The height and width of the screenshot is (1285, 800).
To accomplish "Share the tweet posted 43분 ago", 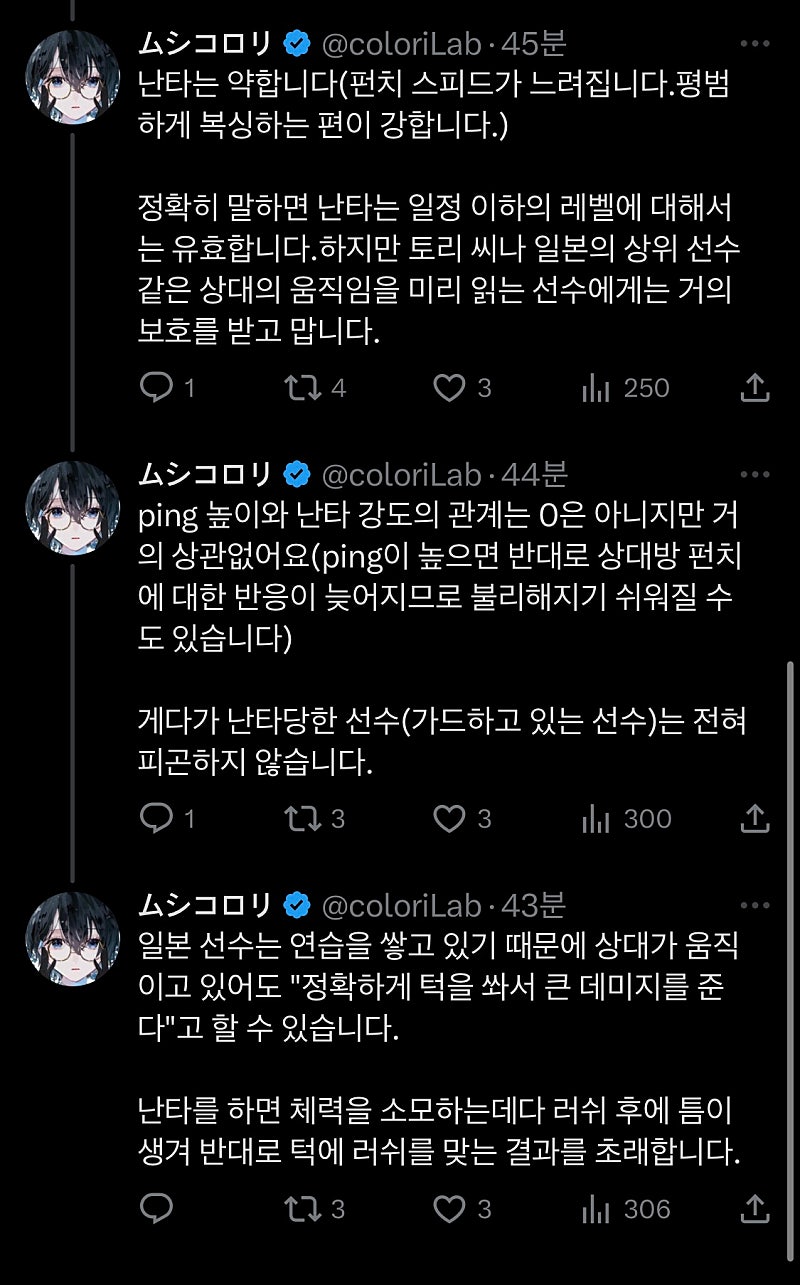I will [755, 1209].
